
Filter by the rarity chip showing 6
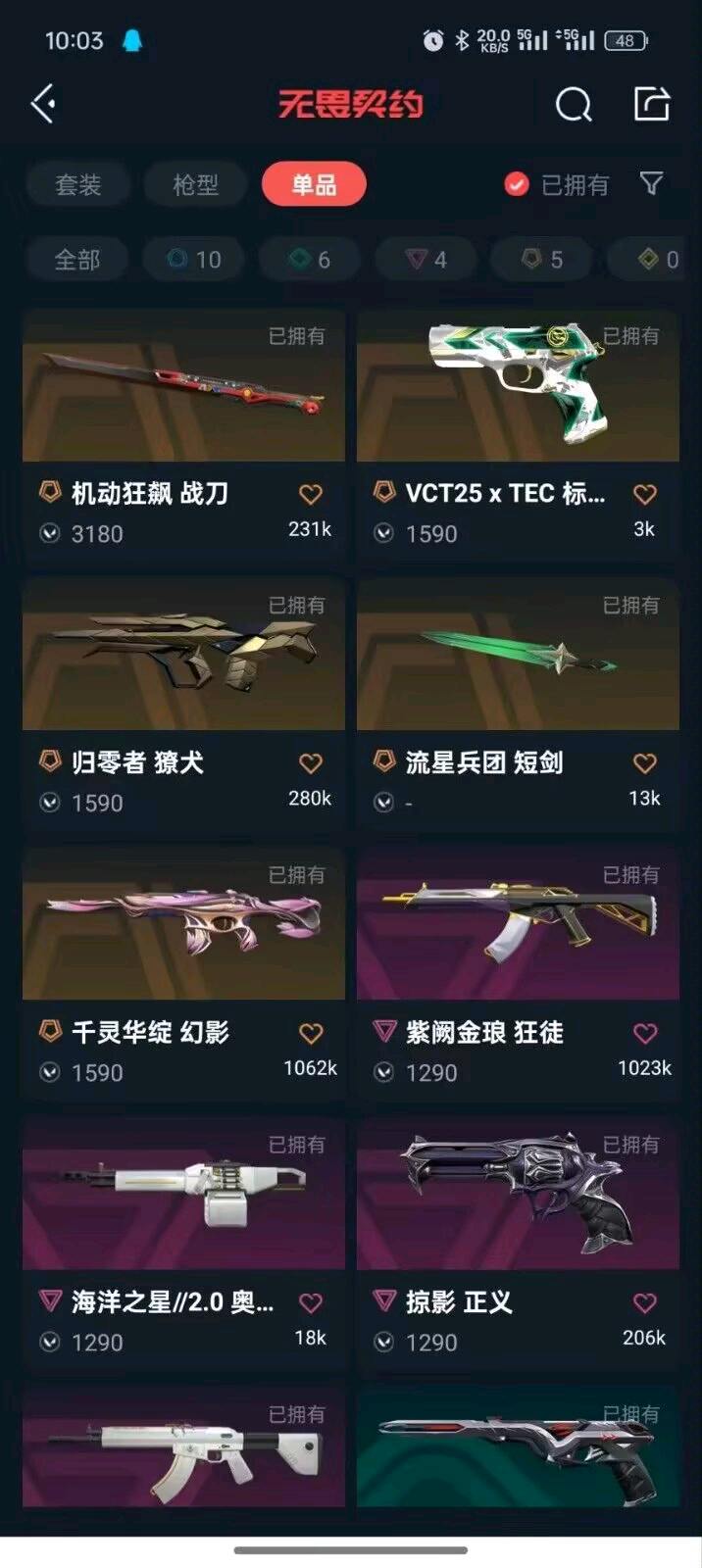coord(310,260)
